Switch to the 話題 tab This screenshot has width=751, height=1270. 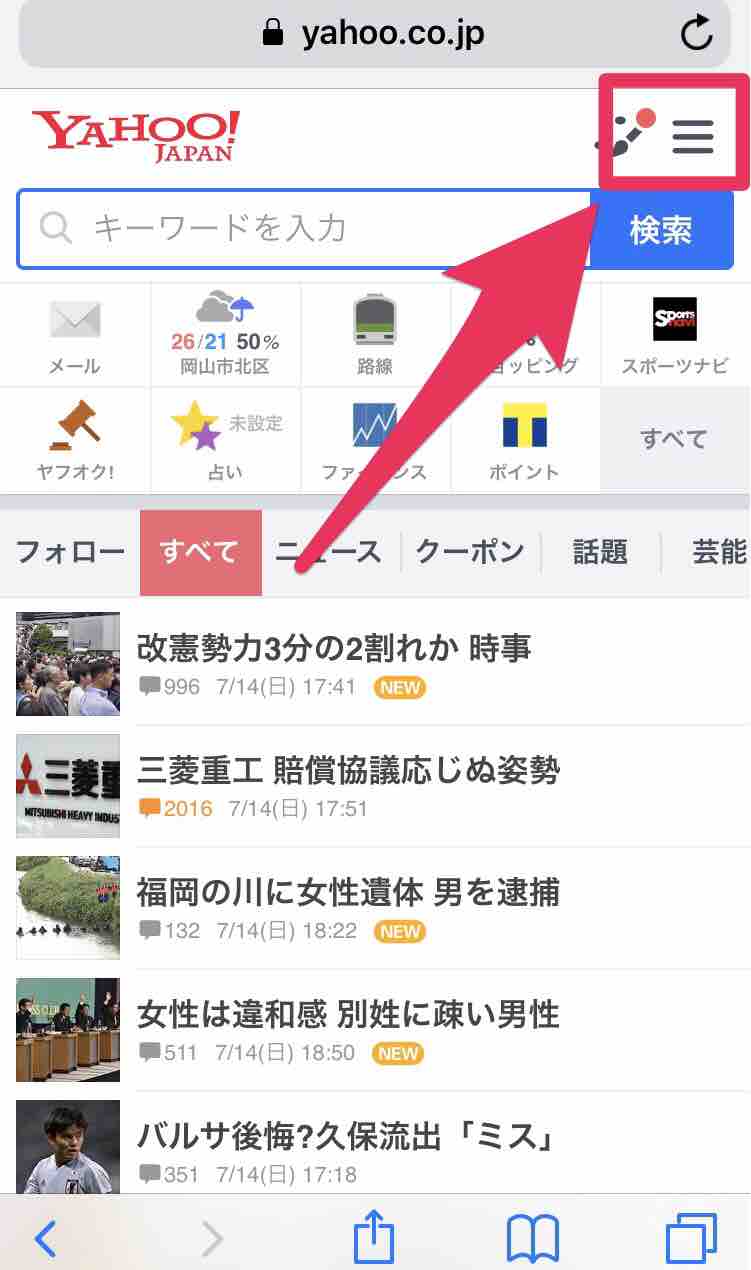click(600, 552)
